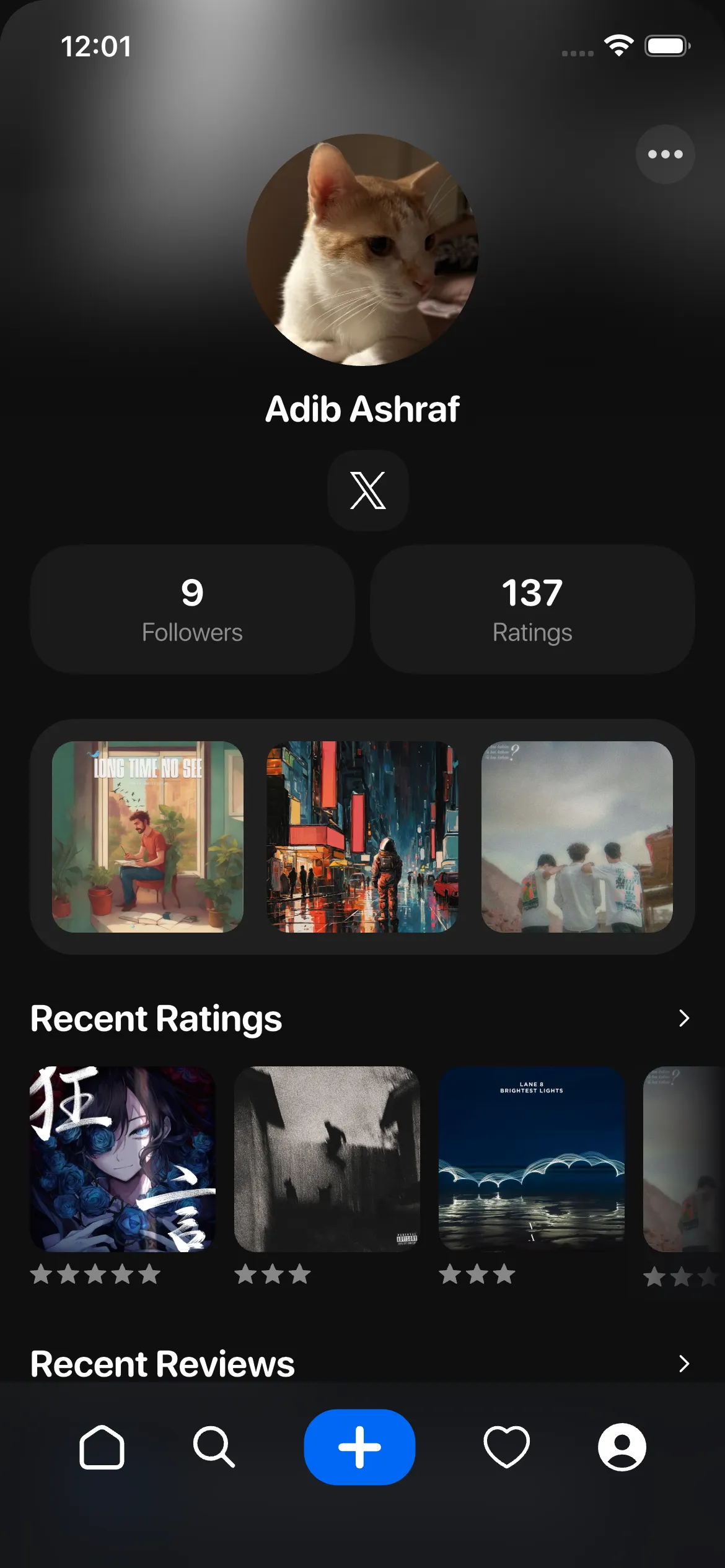Screen dimensions: 725x1568
Task: Expand Recent Reviews with its chevron
Action: (x=683, y=1364)
